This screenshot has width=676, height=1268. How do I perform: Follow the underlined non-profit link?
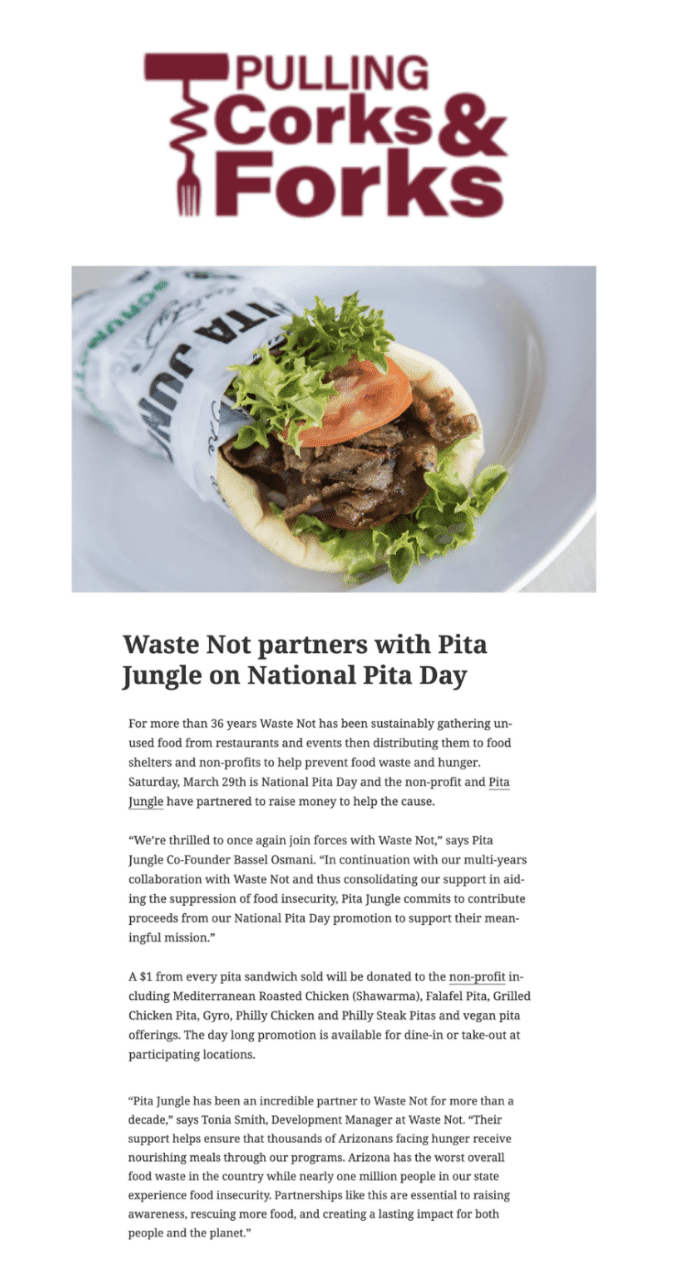(477, 976)
